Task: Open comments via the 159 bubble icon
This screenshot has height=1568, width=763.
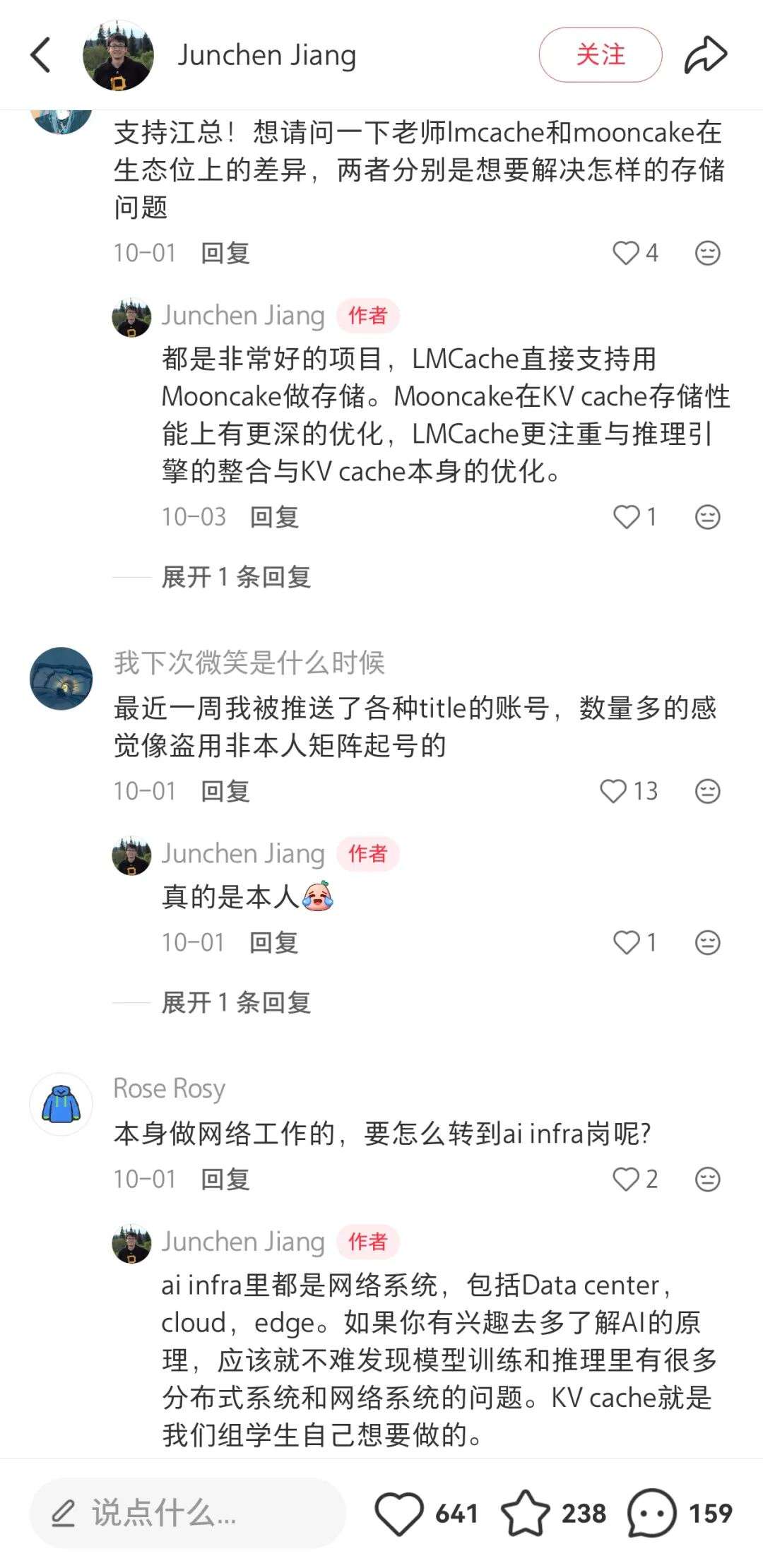Action: [651, 1513]
